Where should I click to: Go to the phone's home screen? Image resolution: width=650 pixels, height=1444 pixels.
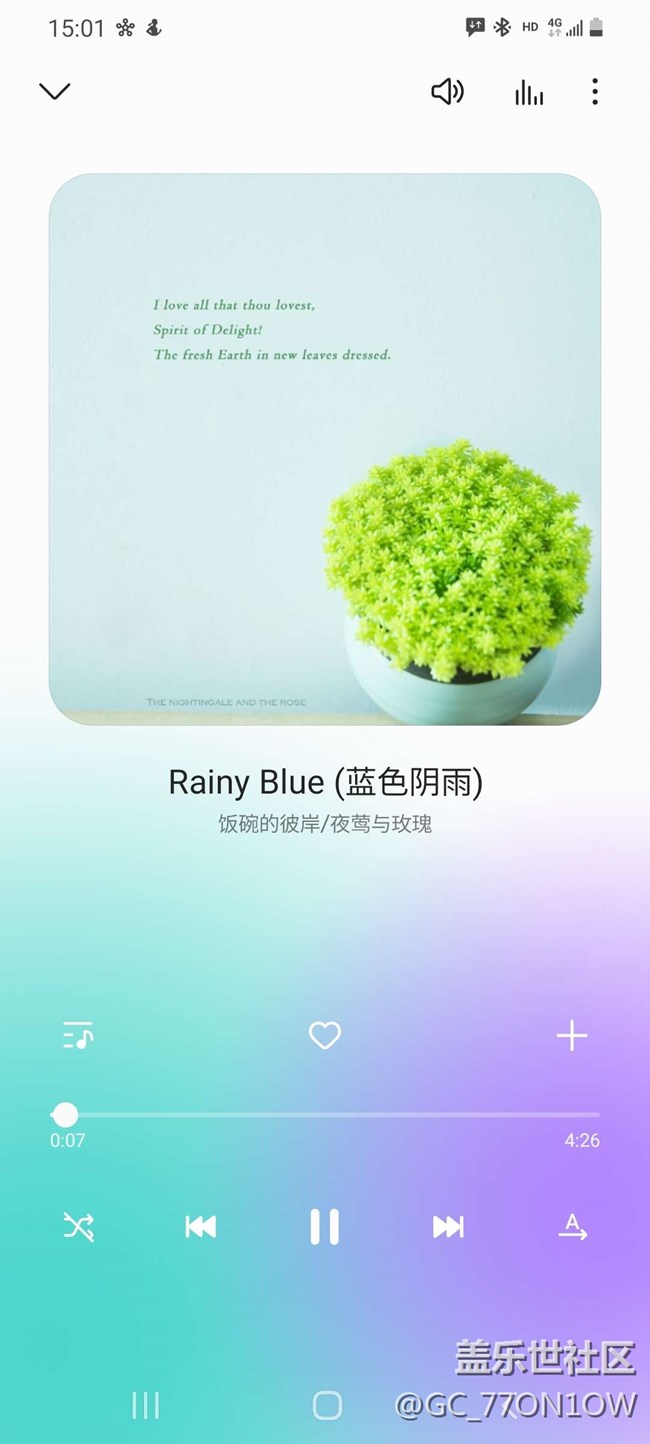click(327, 1405)
